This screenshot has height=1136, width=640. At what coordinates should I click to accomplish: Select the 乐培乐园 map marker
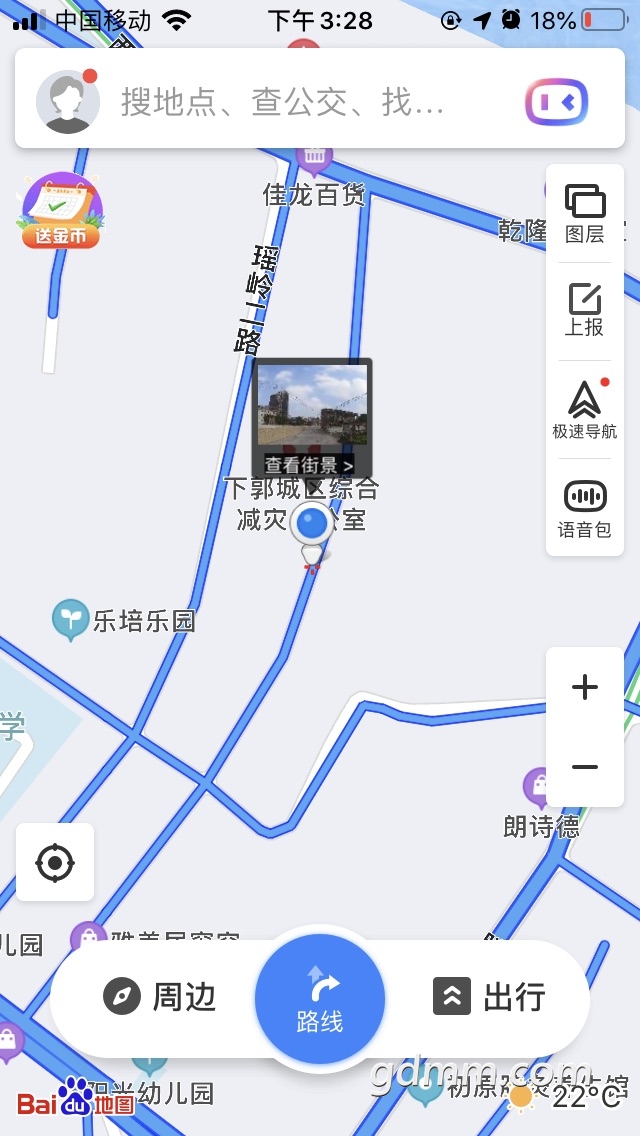[x=71, y=620]
